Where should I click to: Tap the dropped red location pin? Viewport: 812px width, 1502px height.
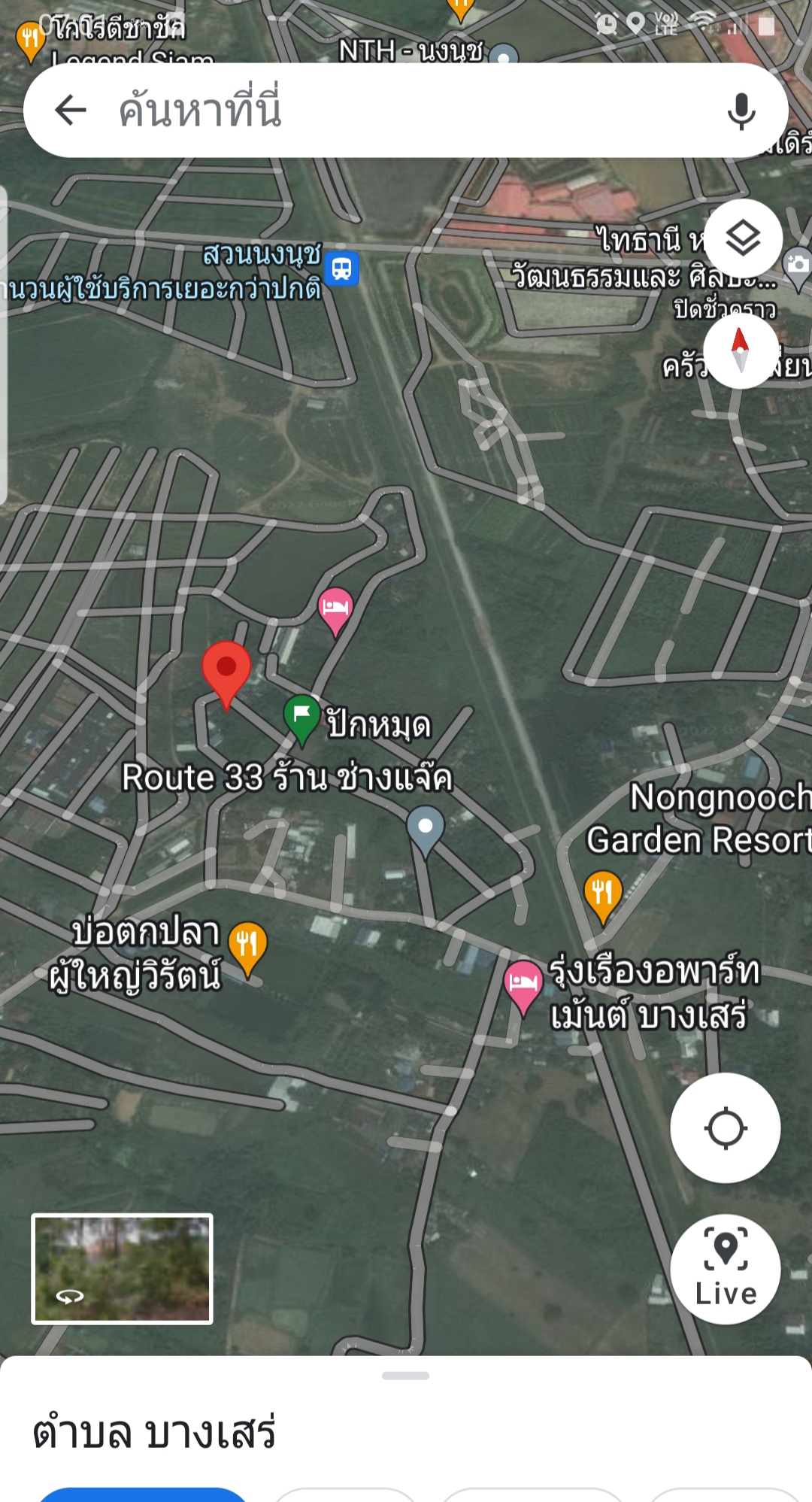226,669
